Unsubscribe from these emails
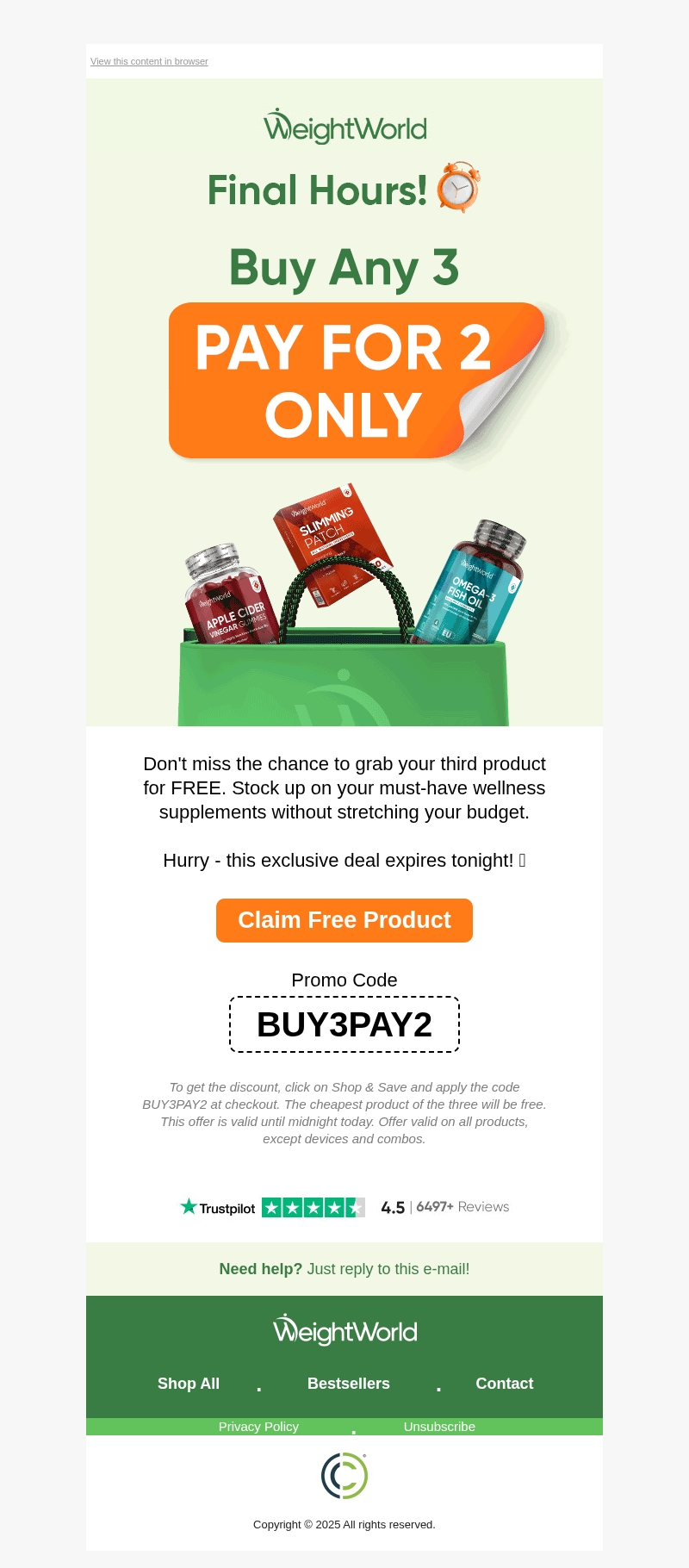The height and width of the screenshot is (1568, 689). [439, 1427]
